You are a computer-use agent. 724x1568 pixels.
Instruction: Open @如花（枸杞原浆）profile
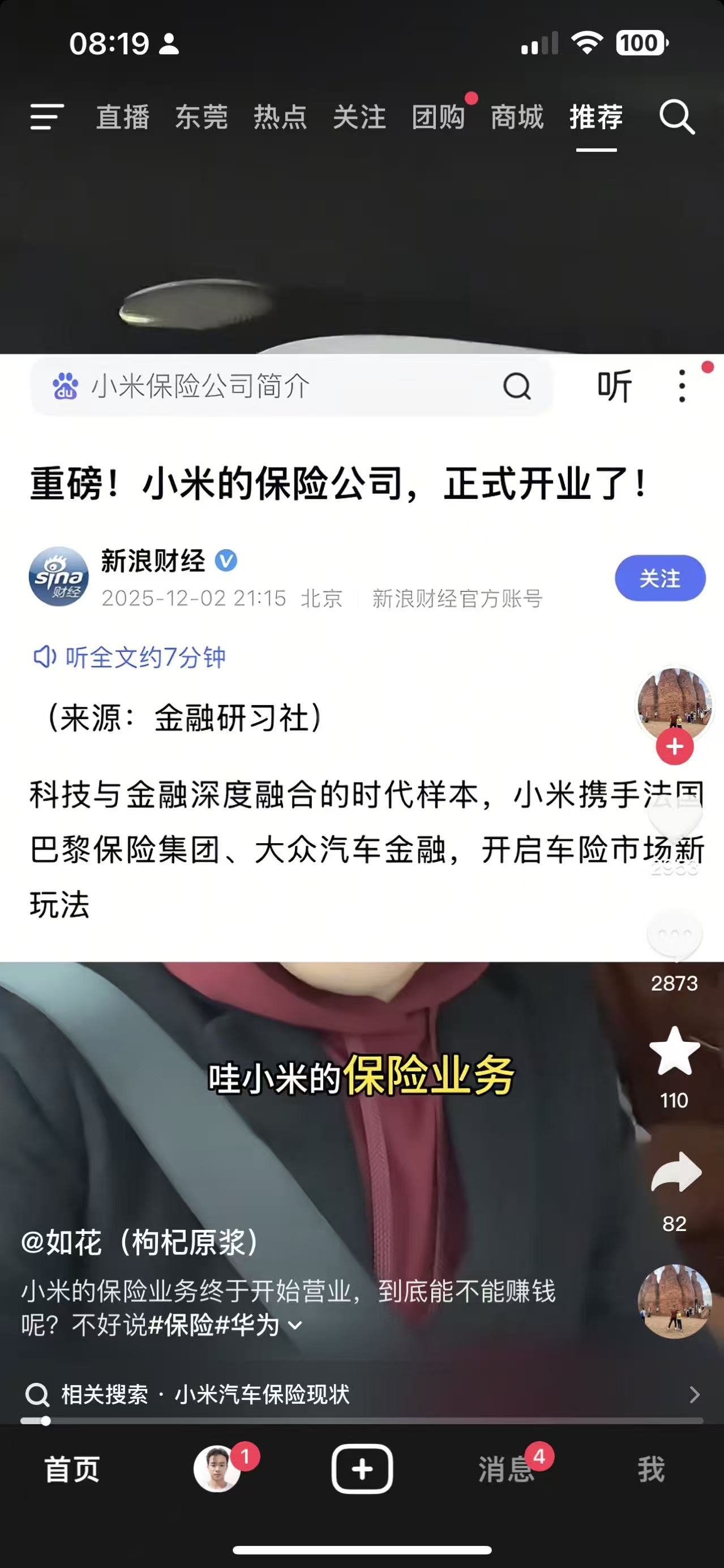[x=141, y=1242]
